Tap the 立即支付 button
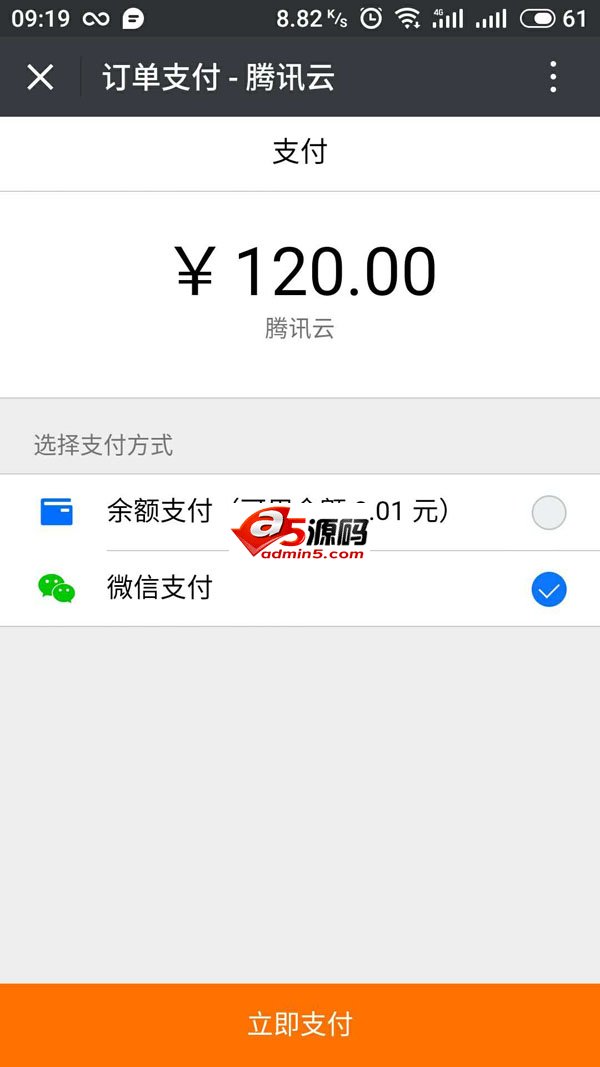 tap(300, 1025)
